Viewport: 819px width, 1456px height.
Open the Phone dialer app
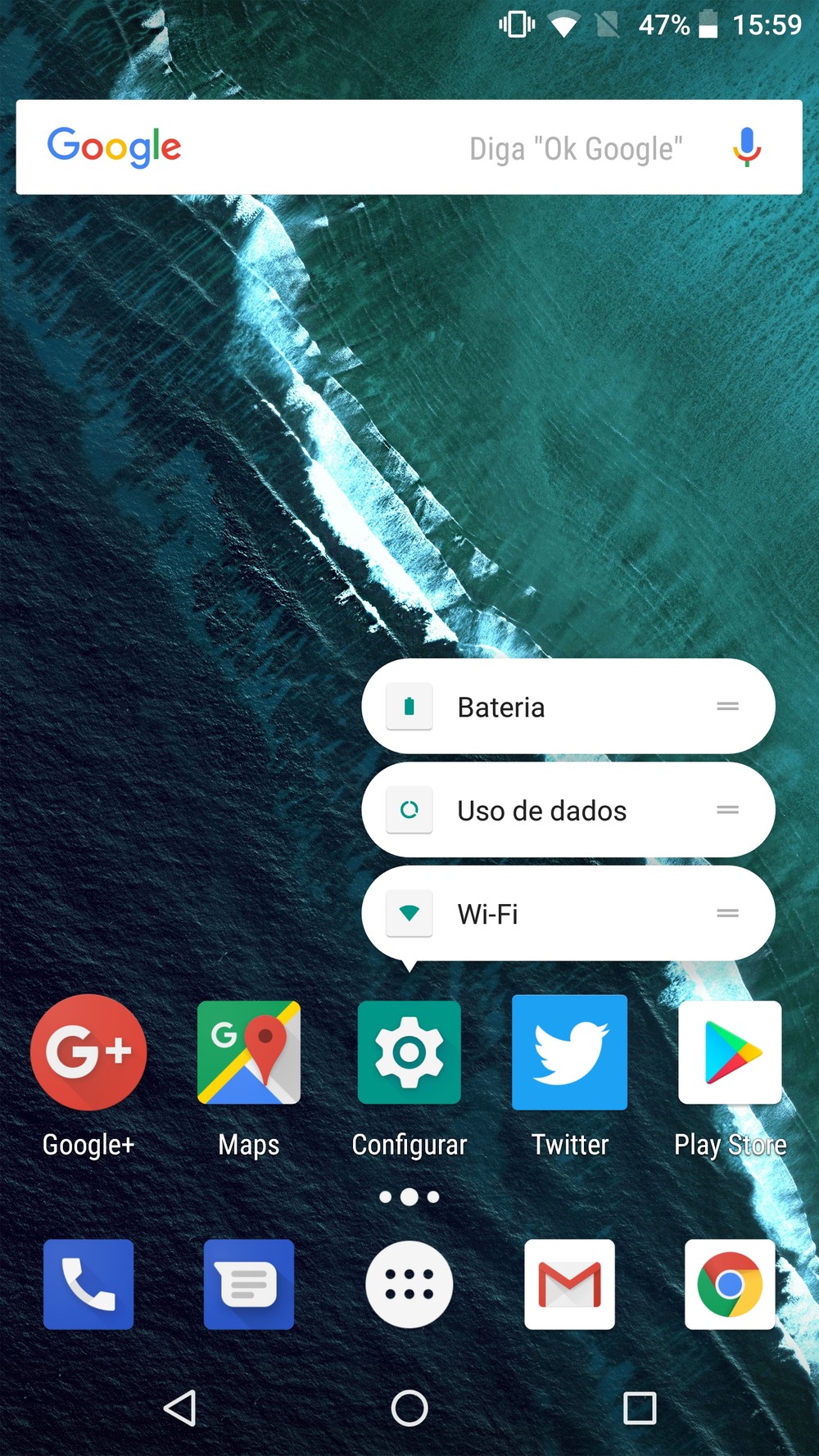pos(88,1284)
